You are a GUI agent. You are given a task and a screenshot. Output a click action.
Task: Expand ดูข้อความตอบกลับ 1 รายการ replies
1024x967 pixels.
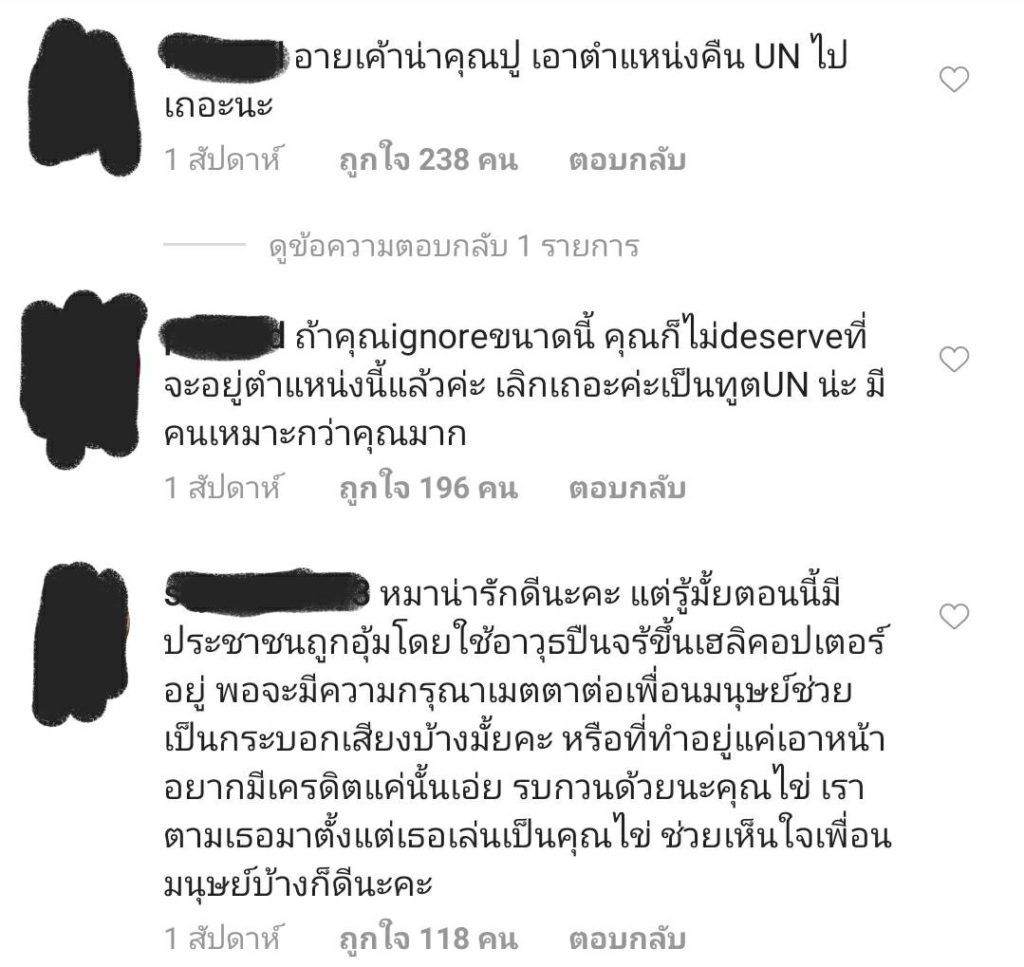[x=453, y=246]
